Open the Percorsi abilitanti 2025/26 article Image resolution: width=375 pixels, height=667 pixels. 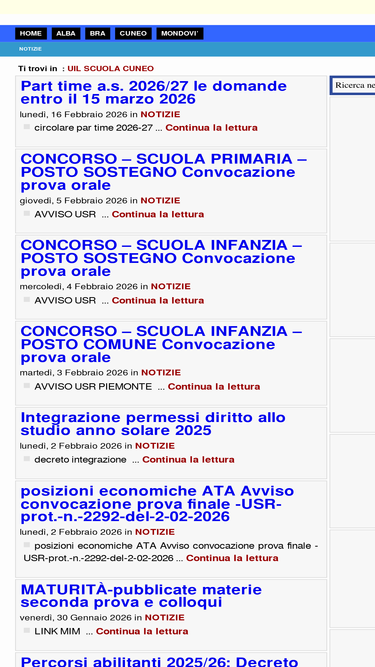pyautogui.click(x=159, y=661)
